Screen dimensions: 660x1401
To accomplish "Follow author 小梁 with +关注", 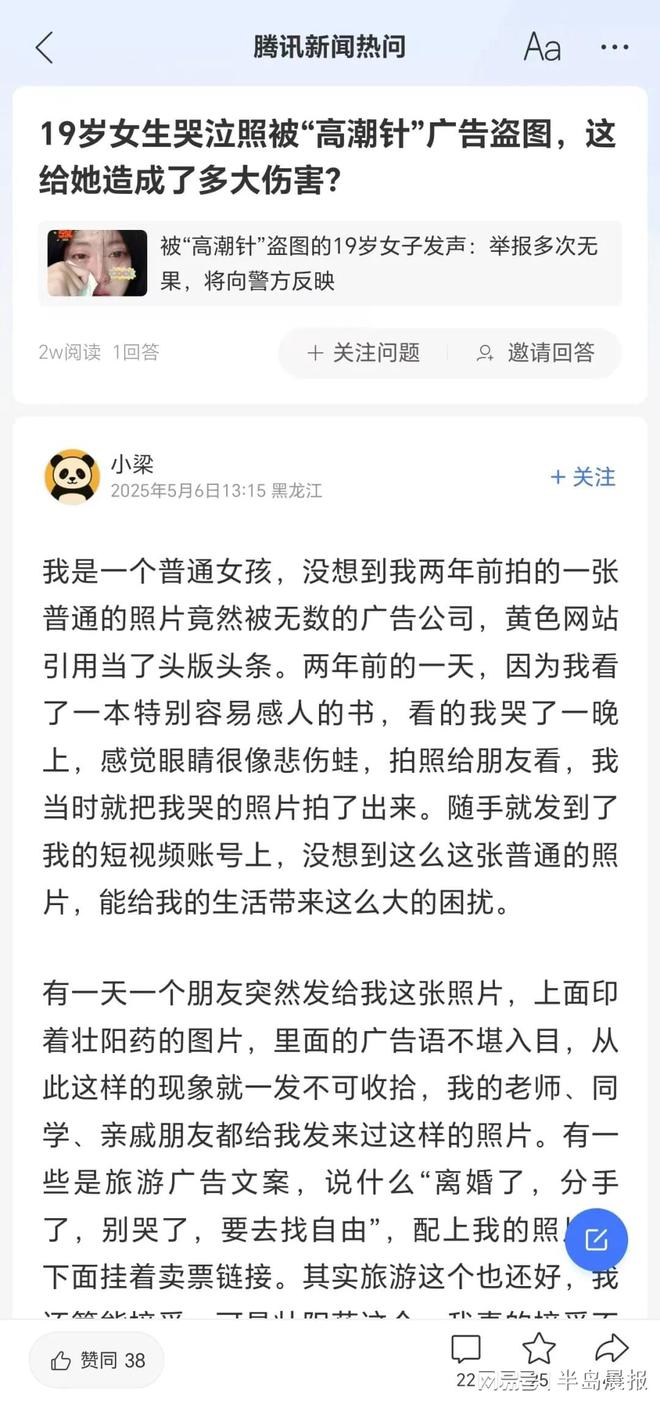I will tap(583, 477).
